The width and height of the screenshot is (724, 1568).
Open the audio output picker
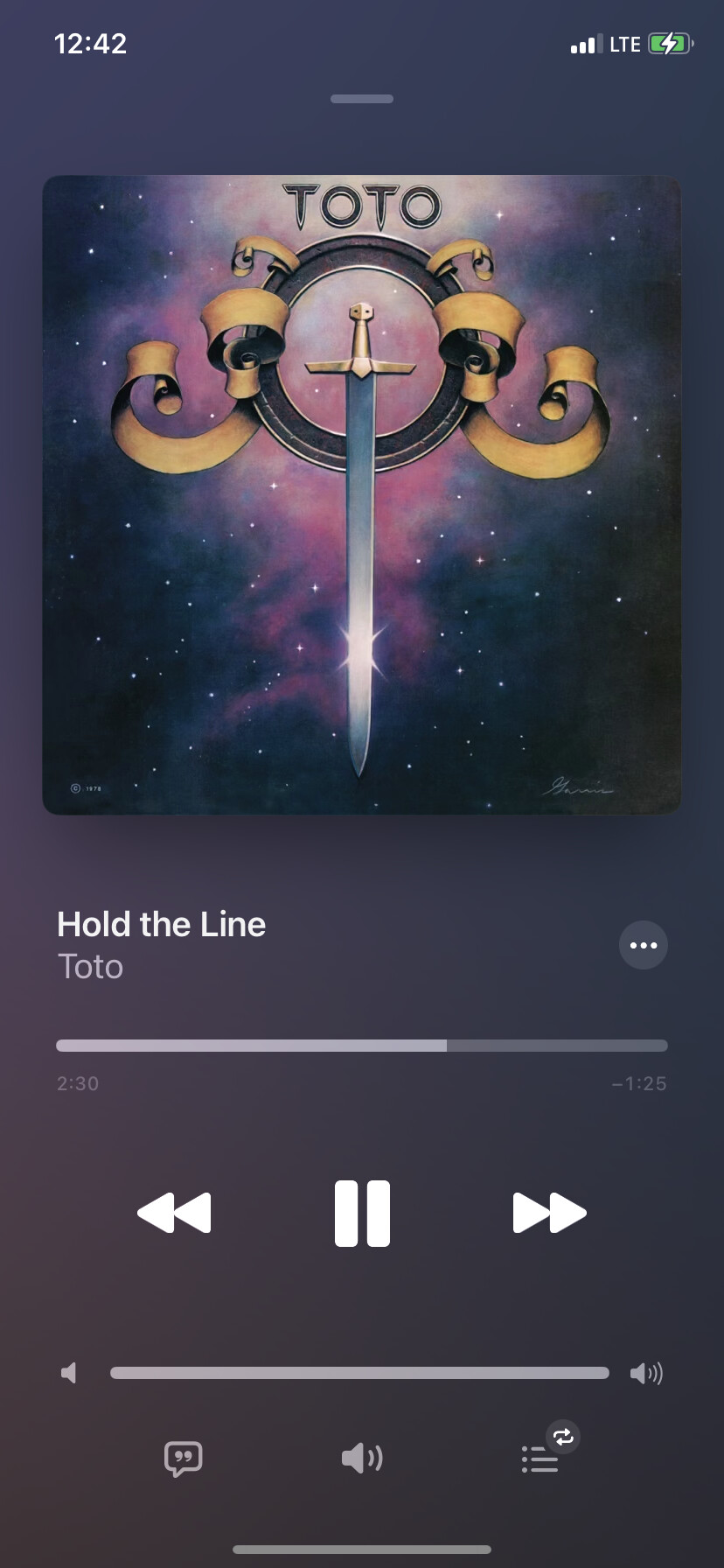click(x=362, y=1459)
